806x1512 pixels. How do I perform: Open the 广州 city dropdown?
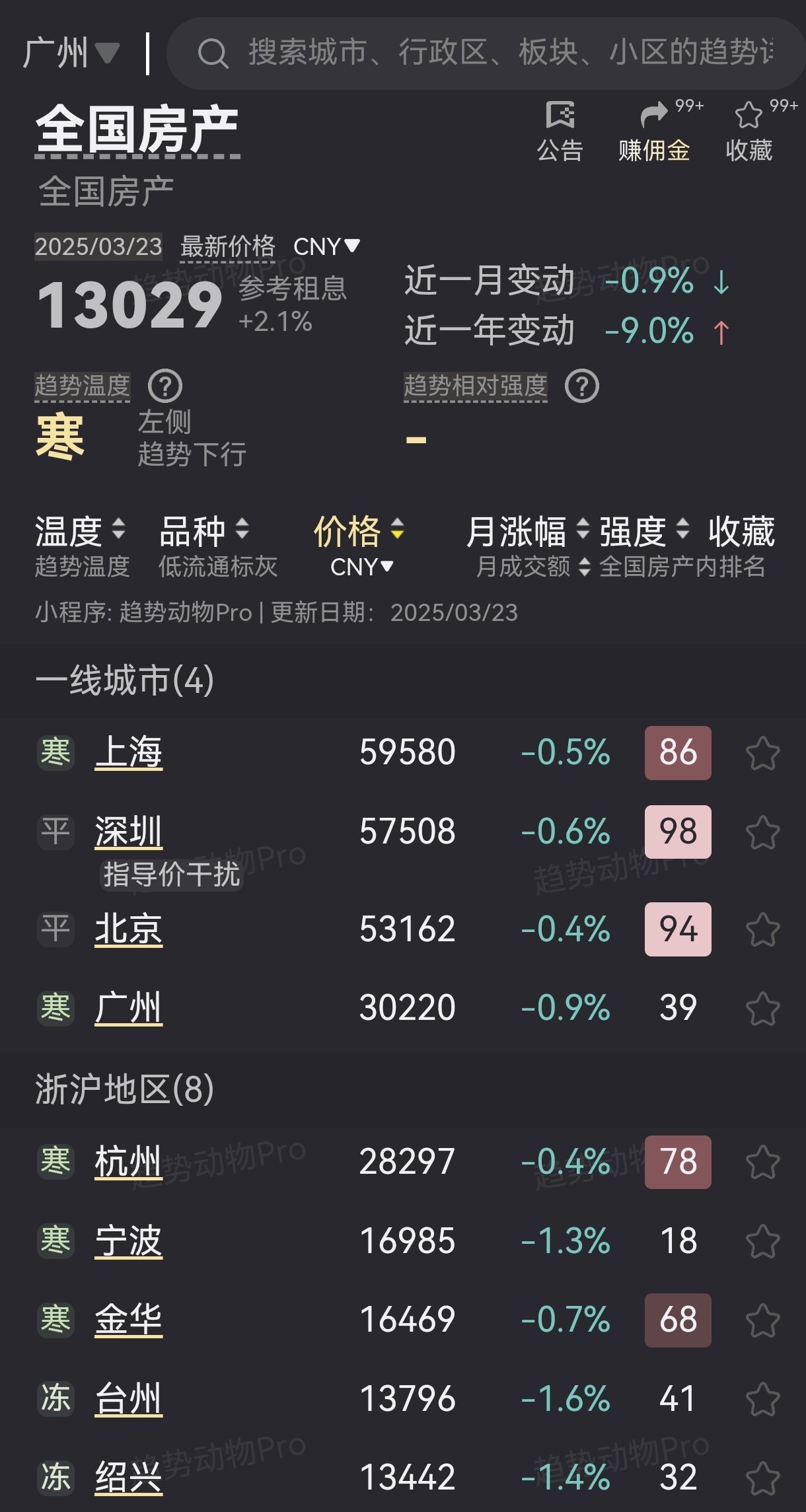(71, 53)
